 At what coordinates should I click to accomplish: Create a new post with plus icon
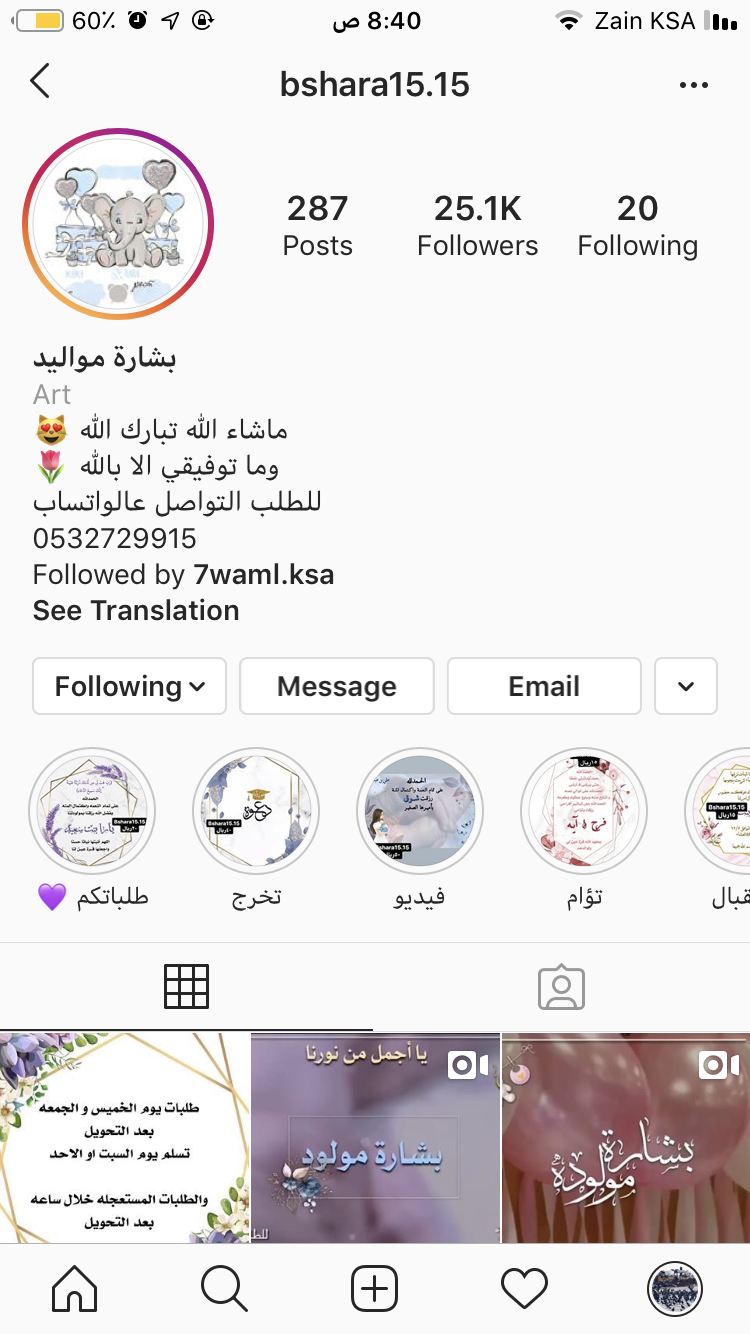(375, 1288)
